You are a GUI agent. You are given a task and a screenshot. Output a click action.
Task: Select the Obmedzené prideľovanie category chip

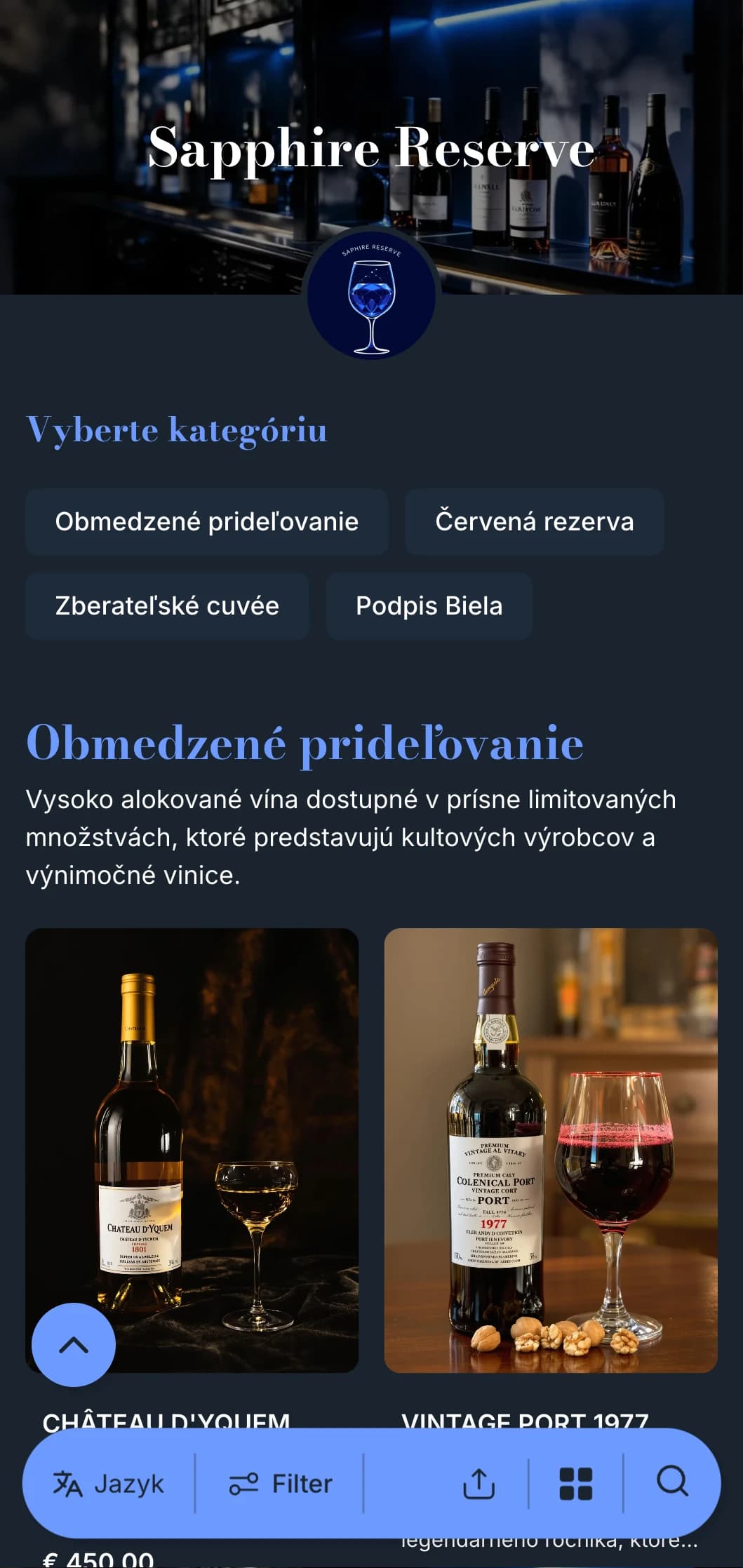click(207, 522)
